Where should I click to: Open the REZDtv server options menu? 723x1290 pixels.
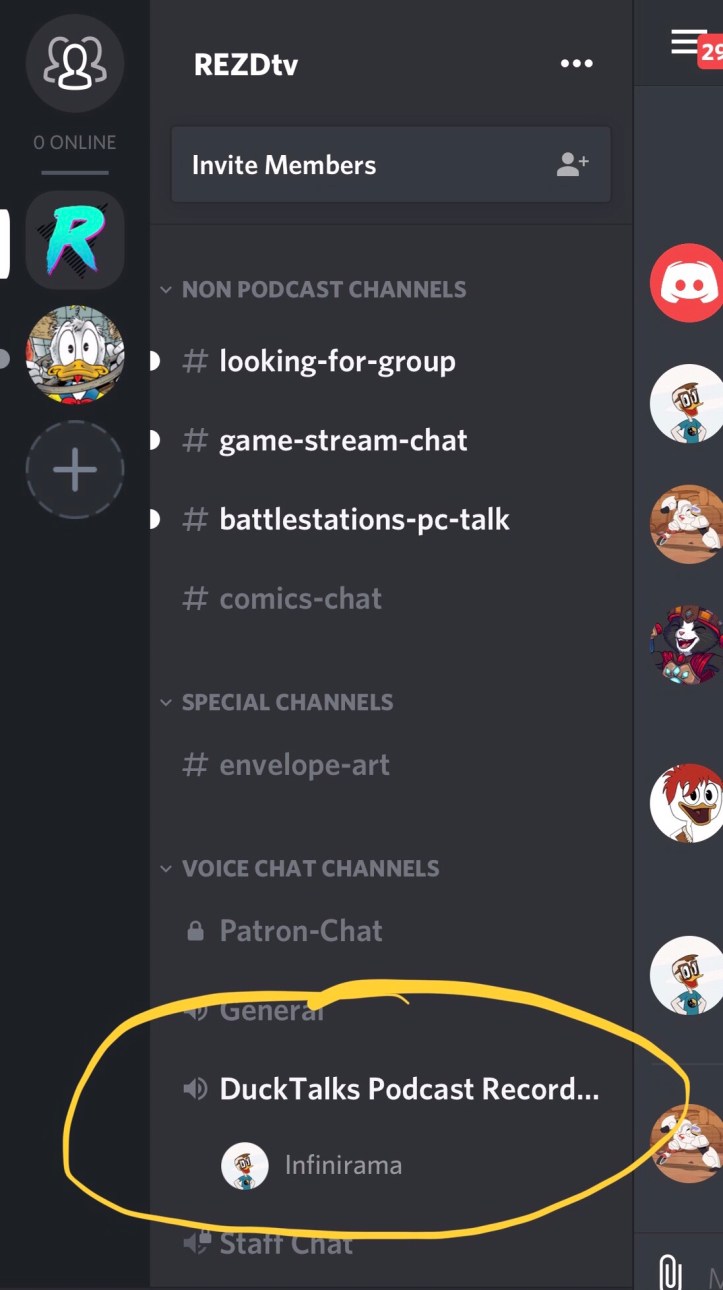click(x=576, y=64)
